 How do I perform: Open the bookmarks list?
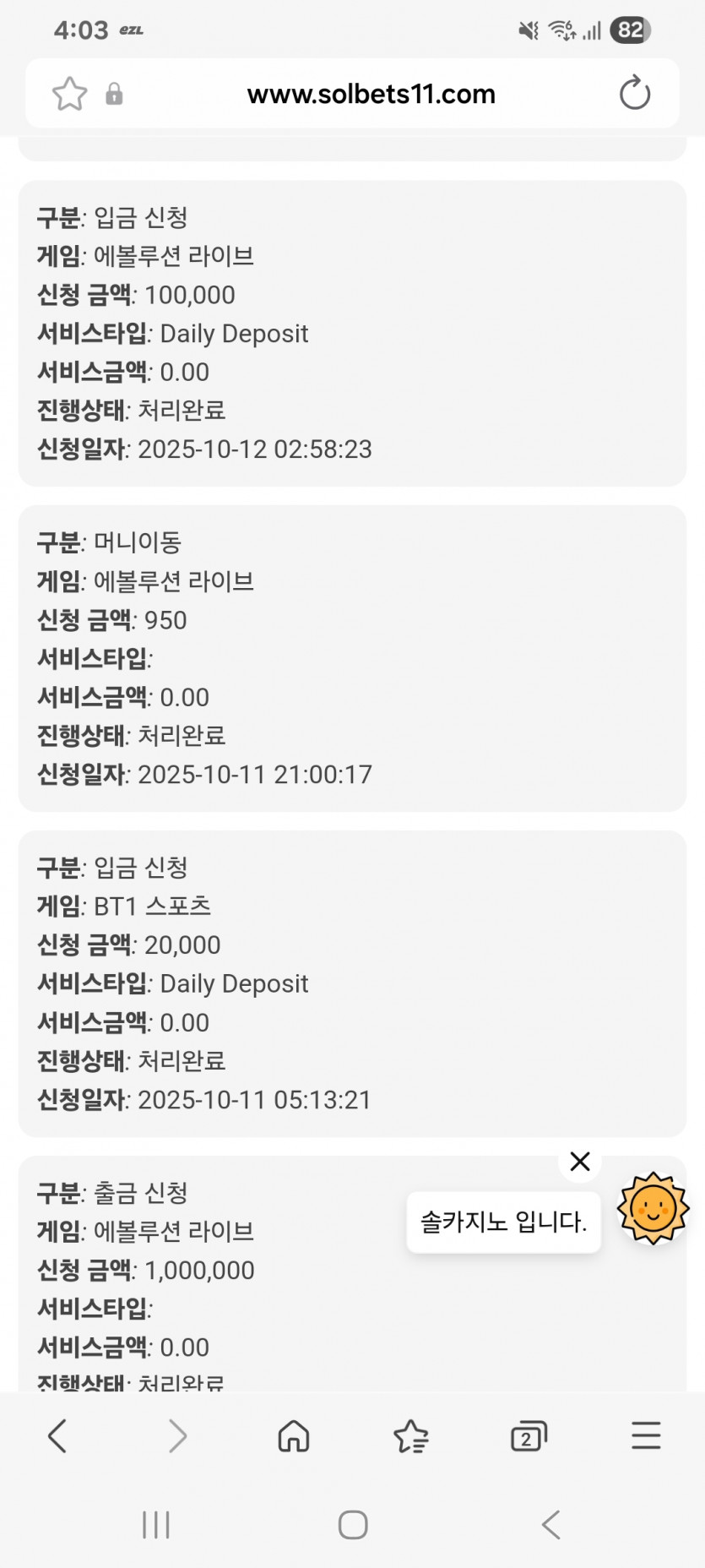(x=411, y=1435)
